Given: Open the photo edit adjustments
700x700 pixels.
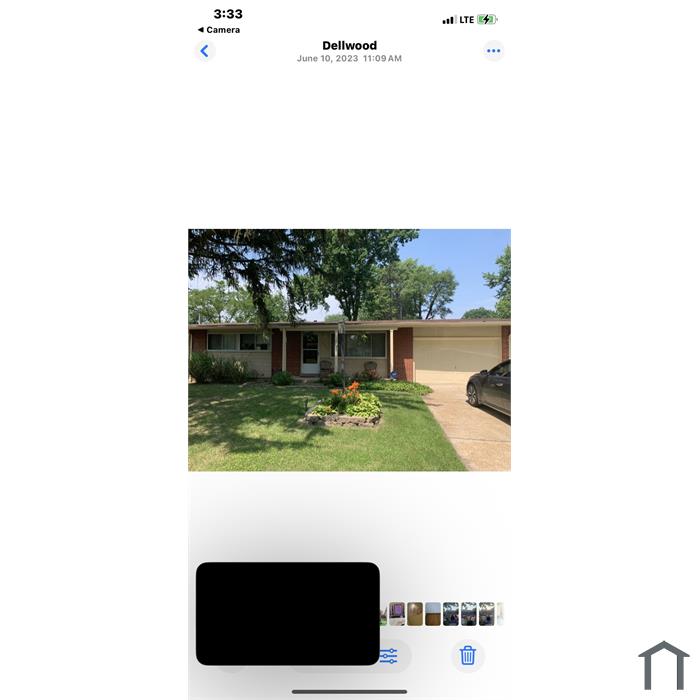Looking at the screenshot, I should [389, 656].
